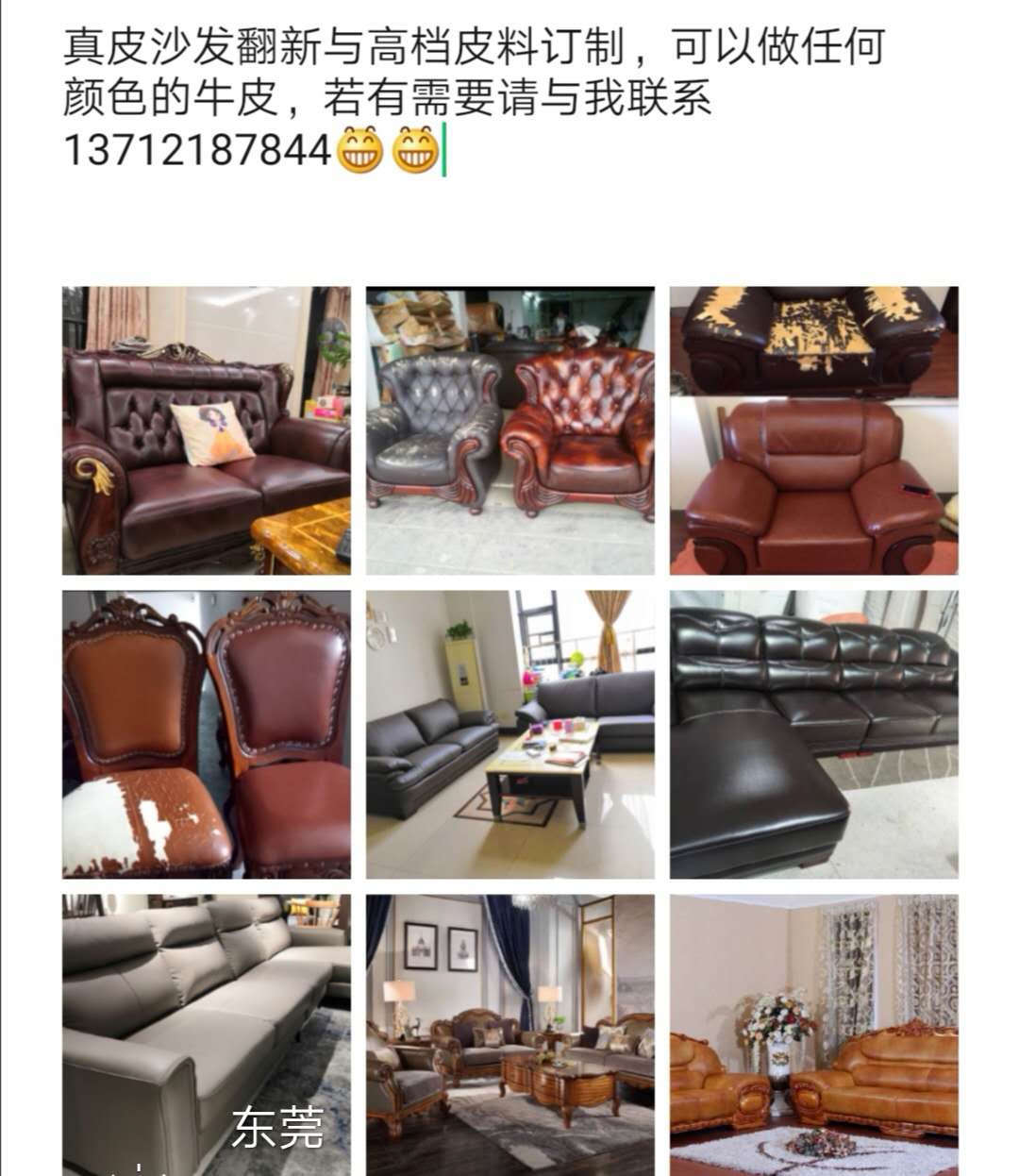This screenshot has height=1176, width=1019.
Task: Open the black leather chaise sectional photo
Action: pos(813,734)
